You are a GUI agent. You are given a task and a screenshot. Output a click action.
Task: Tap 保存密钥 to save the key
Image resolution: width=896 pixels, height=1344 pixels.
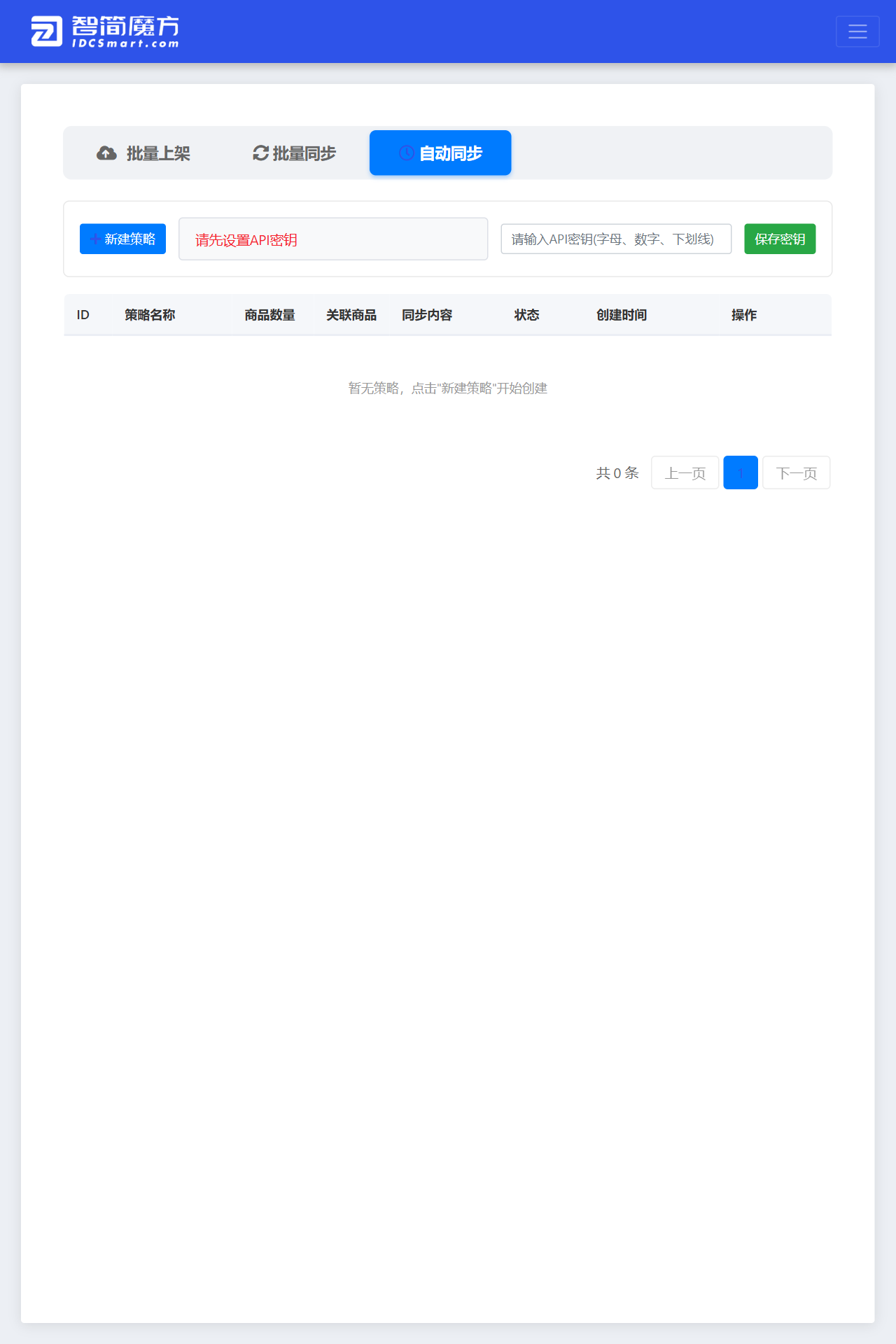tap(780, 239)
